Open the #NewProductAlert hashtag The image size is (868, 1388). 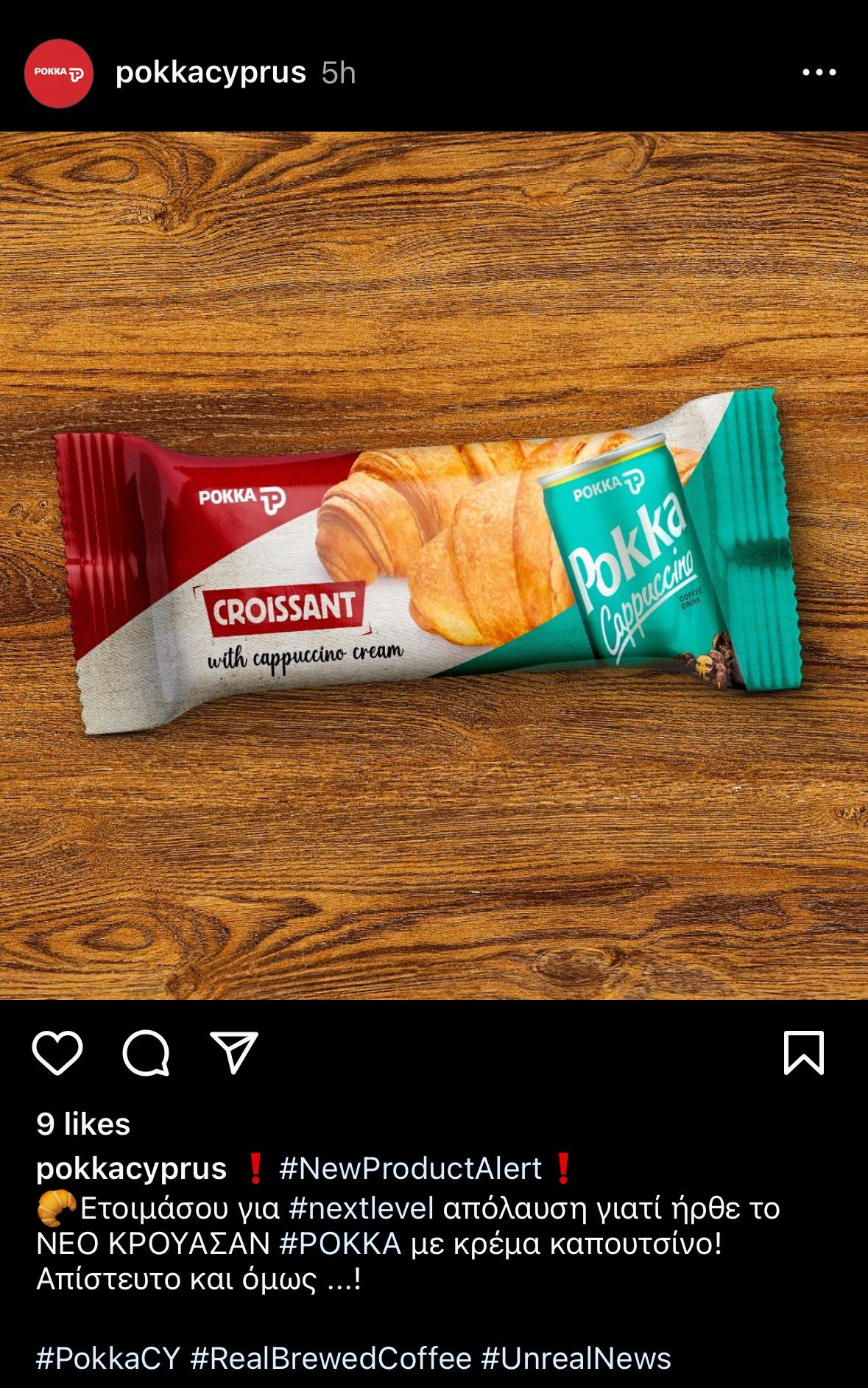click(410, 1169)
